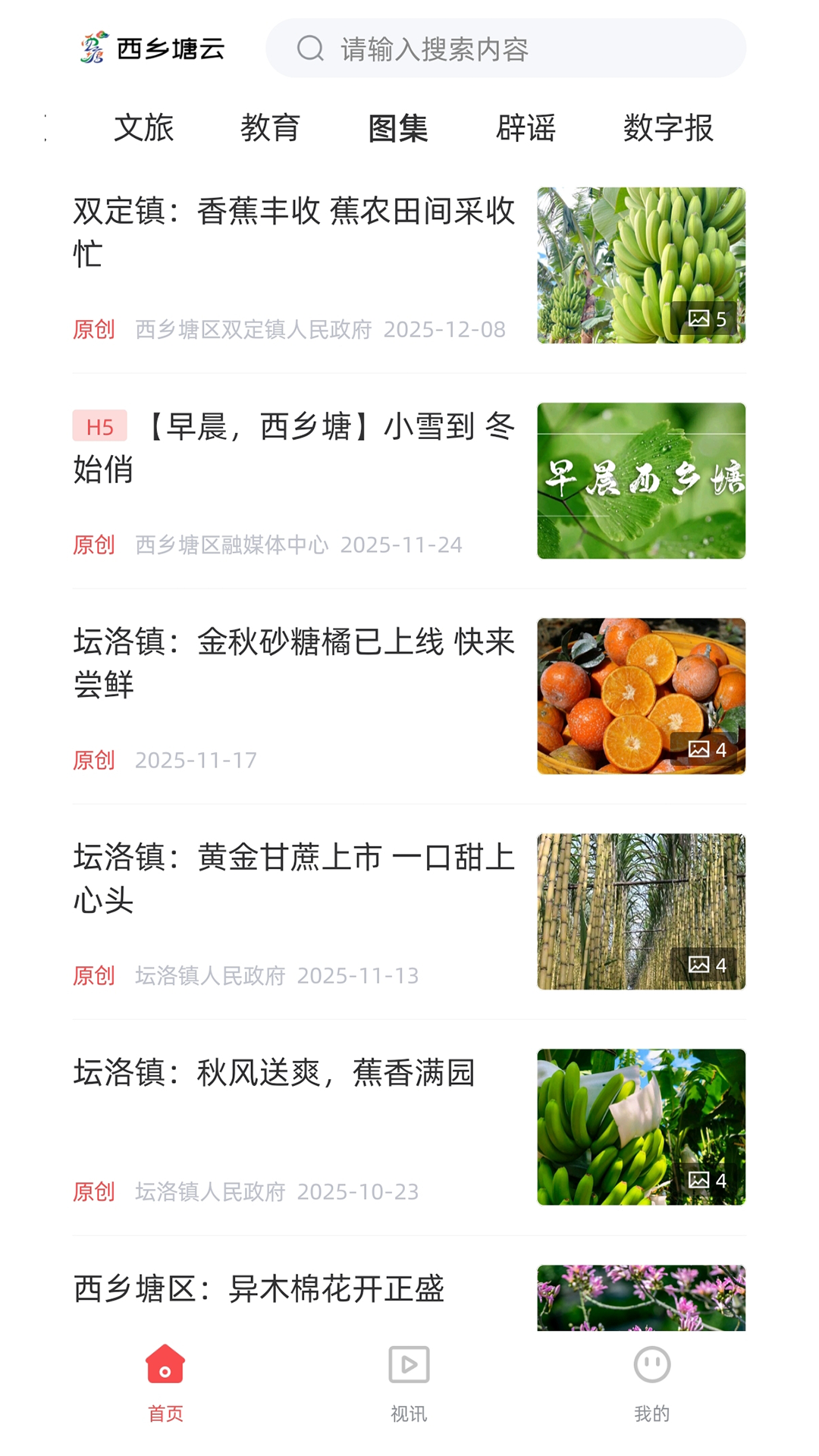This screenshot has height=1456, width=819.
Task: Open article 双定镇：香蕉丰收 蕉农田间采收忙
Action: 294,231
